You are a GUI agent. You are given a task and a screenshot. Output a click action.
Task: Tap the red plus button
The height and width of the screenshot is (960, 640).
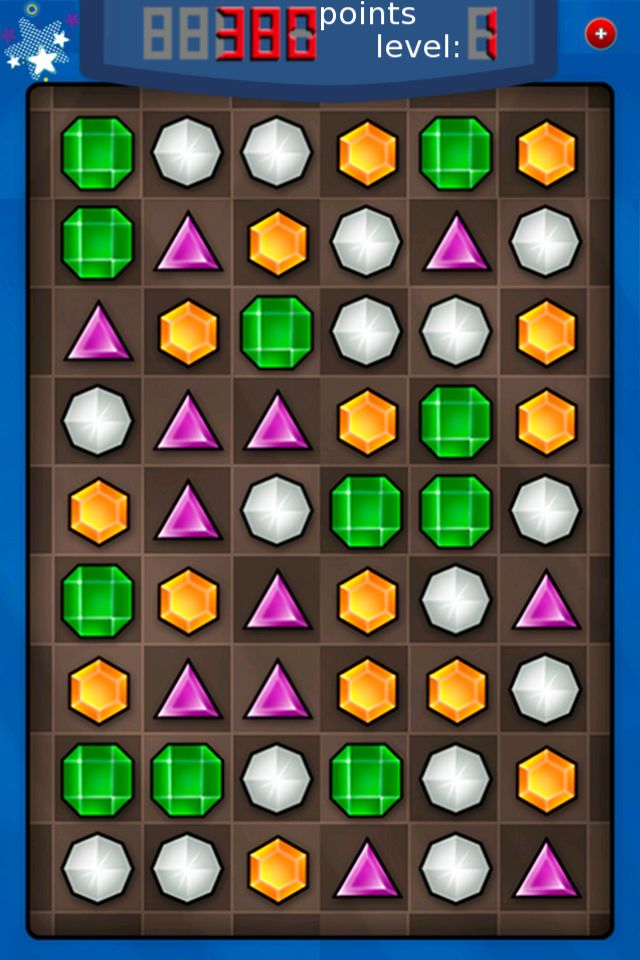pyautogui.click(x=601, y=34)
